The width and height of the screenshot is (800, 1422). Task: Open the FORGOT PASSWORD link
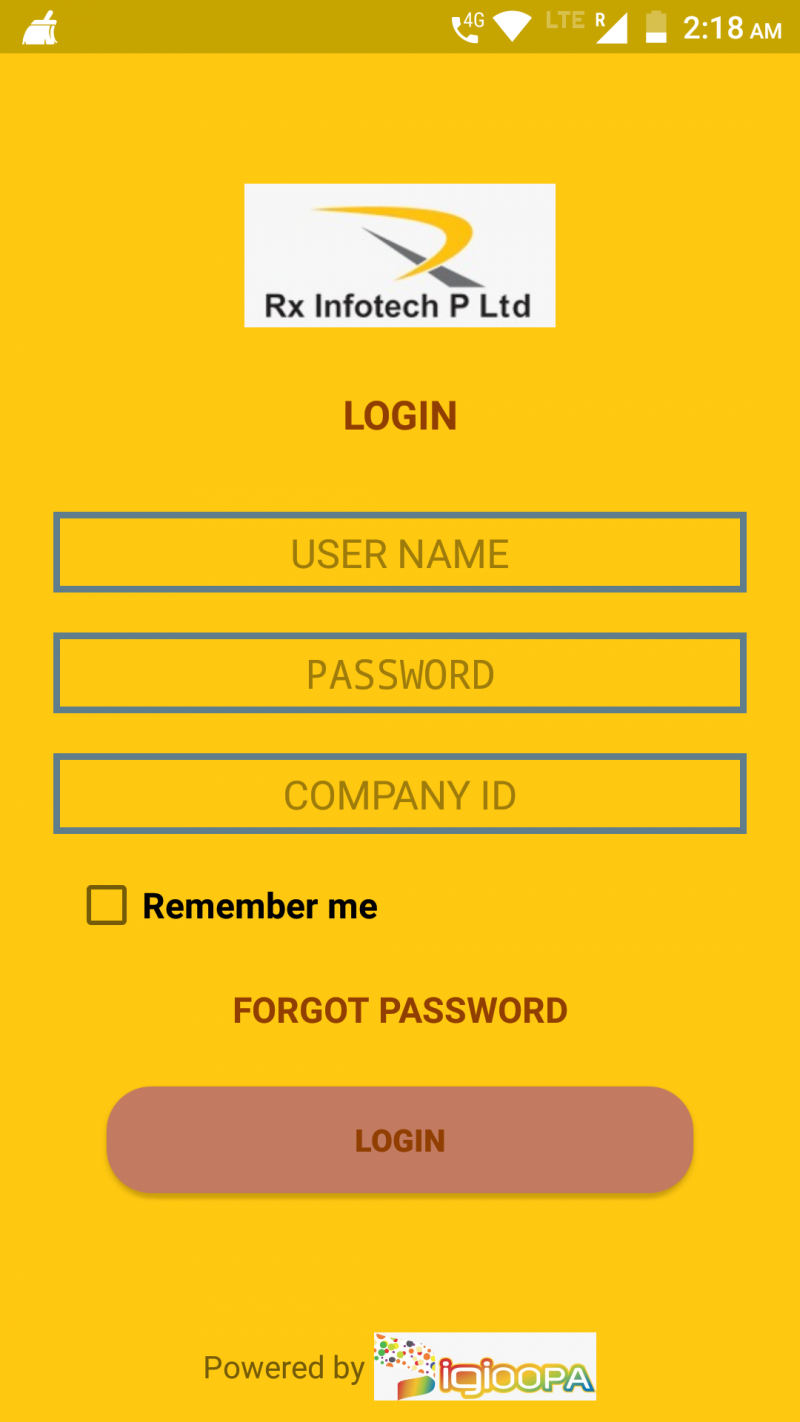[400, 1011]
